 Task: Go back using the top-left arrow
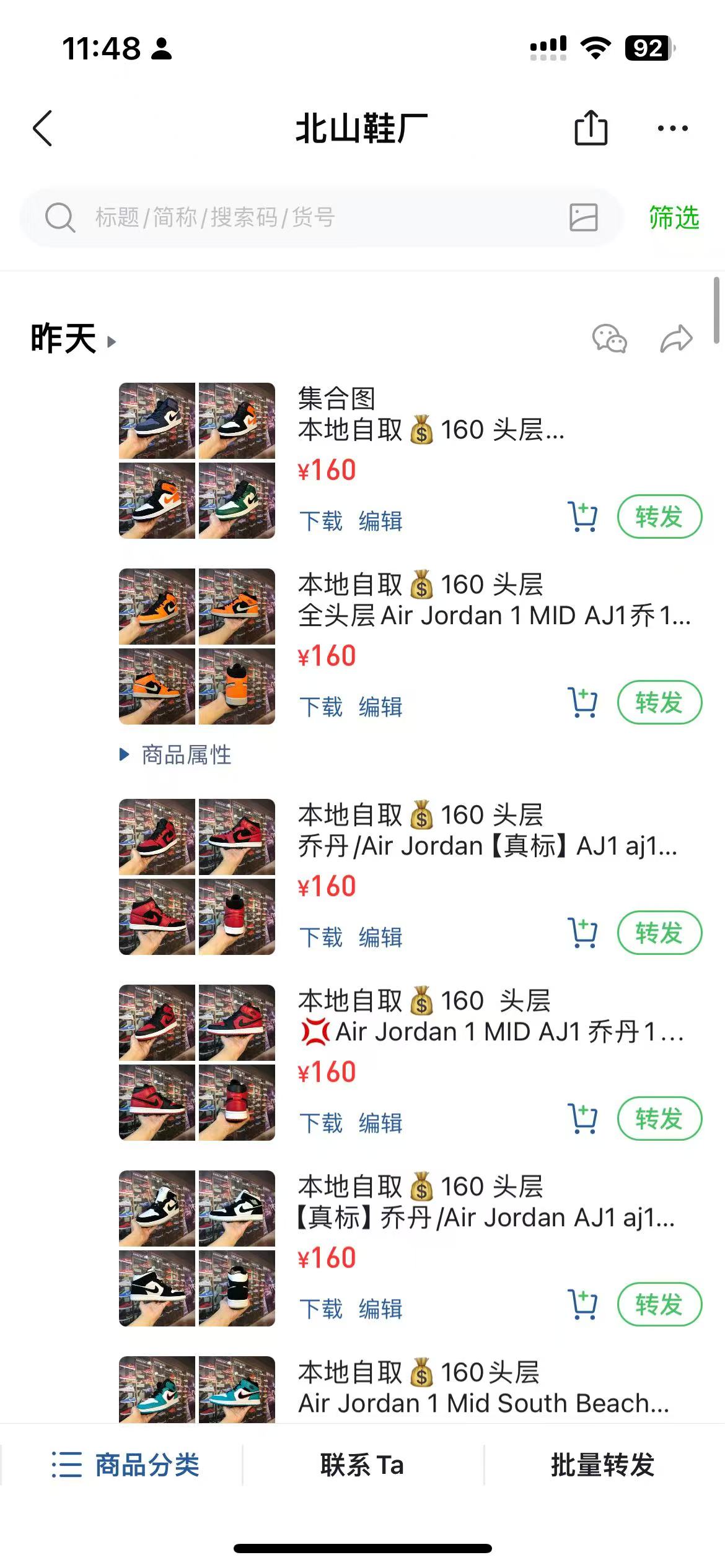[43, 128]
